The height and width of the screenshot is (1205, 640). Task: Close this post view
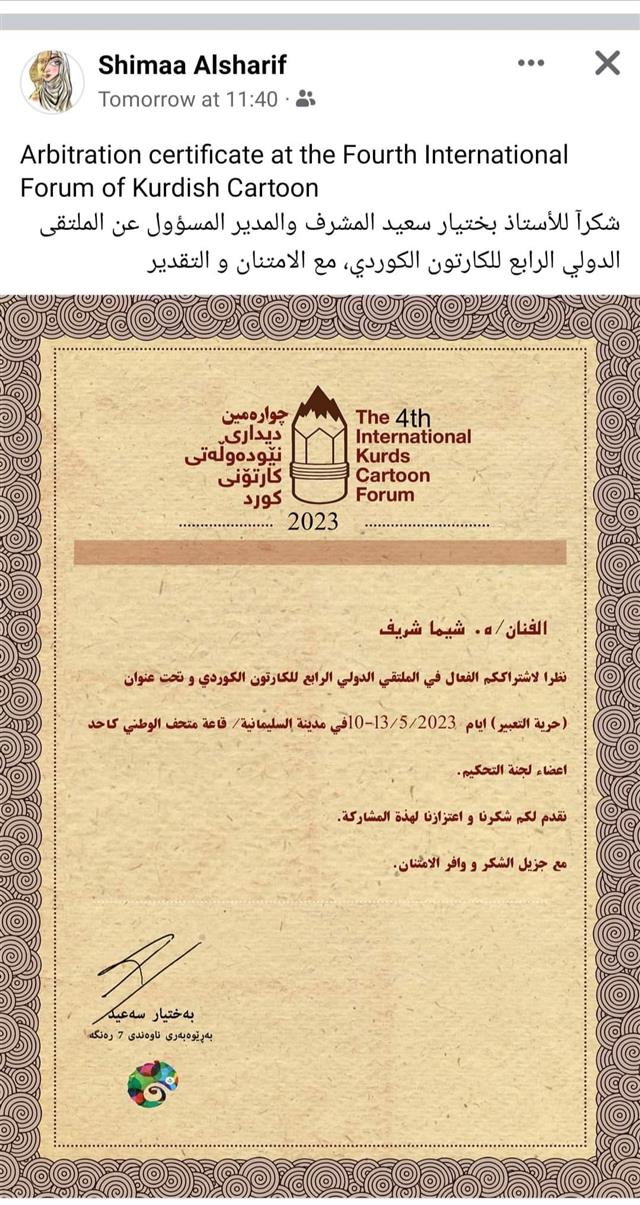(x=607, y=64)
